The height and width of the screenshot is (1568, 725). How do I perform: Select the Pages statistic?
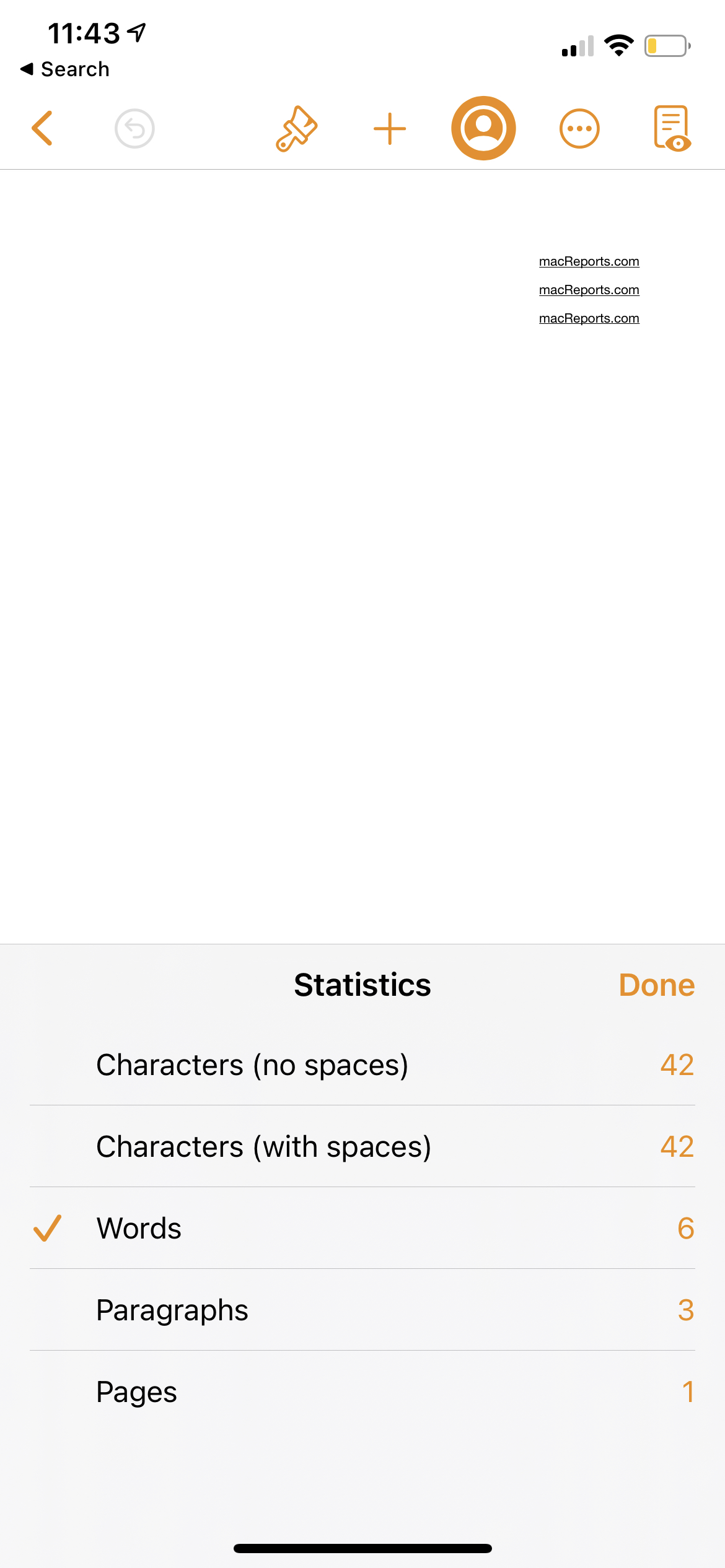coord(135,1392)
